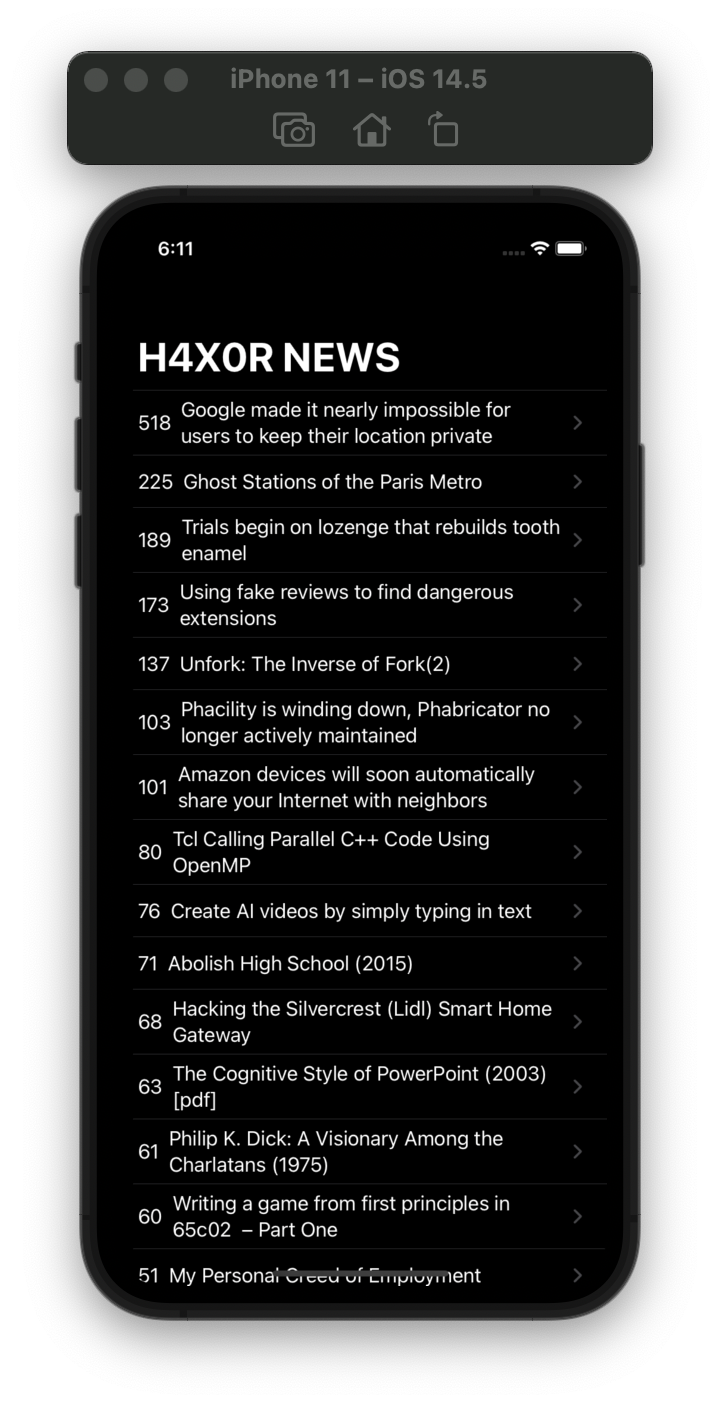
Task: Open the Amazon devices Internet sharing story
Action: pyautogui.click(x=355, y=787)
